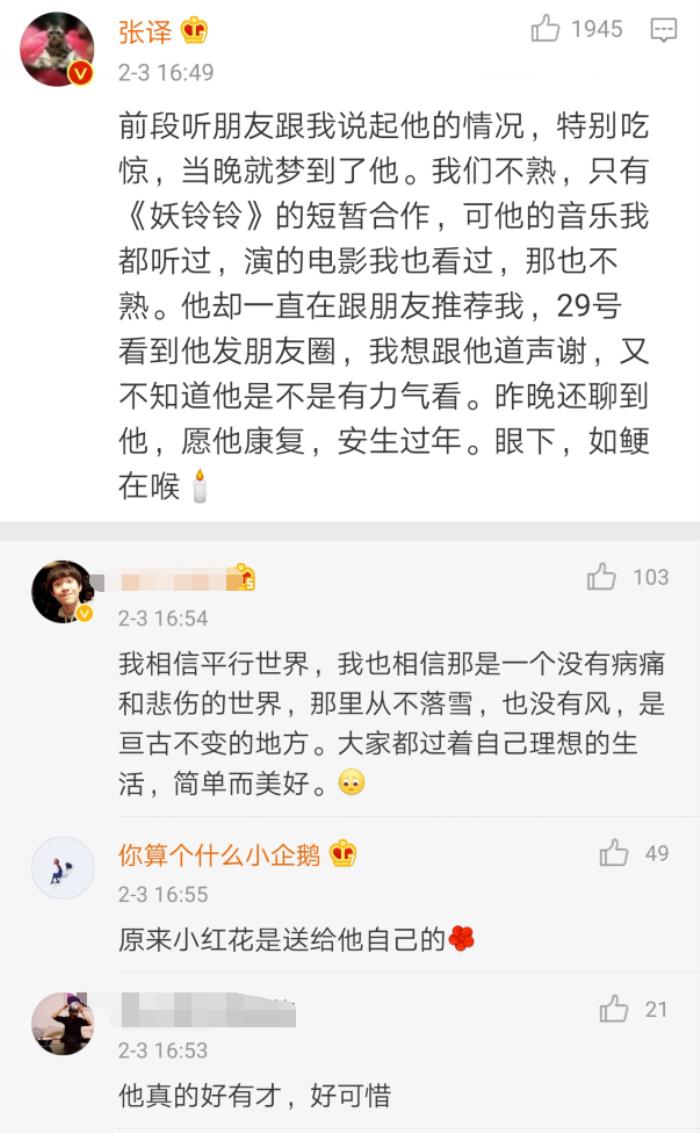
Task: Reply to 张译's comment via speech bubble
Action: point(664,30)
